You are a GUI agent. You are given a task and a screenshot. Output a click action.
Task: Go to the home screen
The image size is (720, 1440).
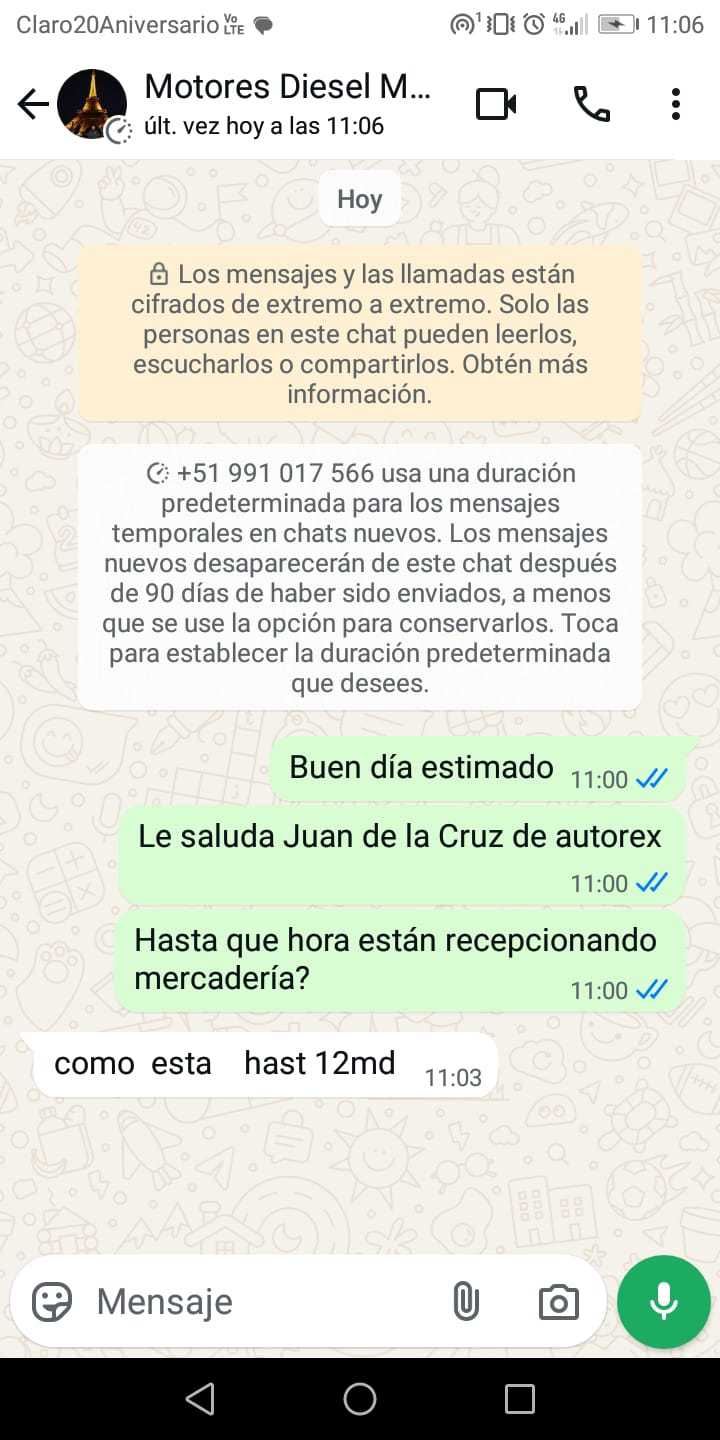pyautogui.click(x=360, y=1398)
